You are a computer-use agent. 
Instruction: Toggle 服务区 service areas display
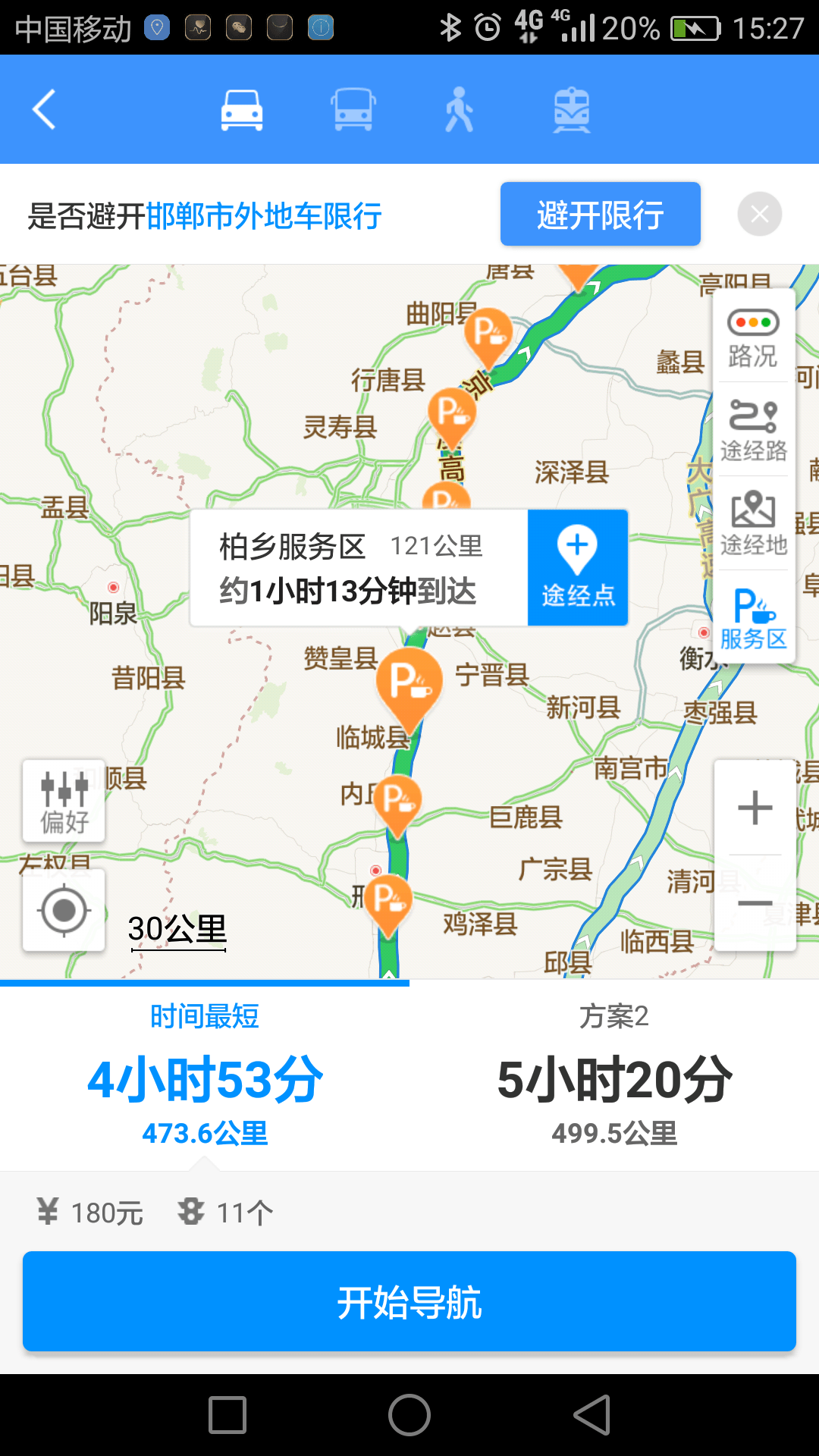pos(753,618)
